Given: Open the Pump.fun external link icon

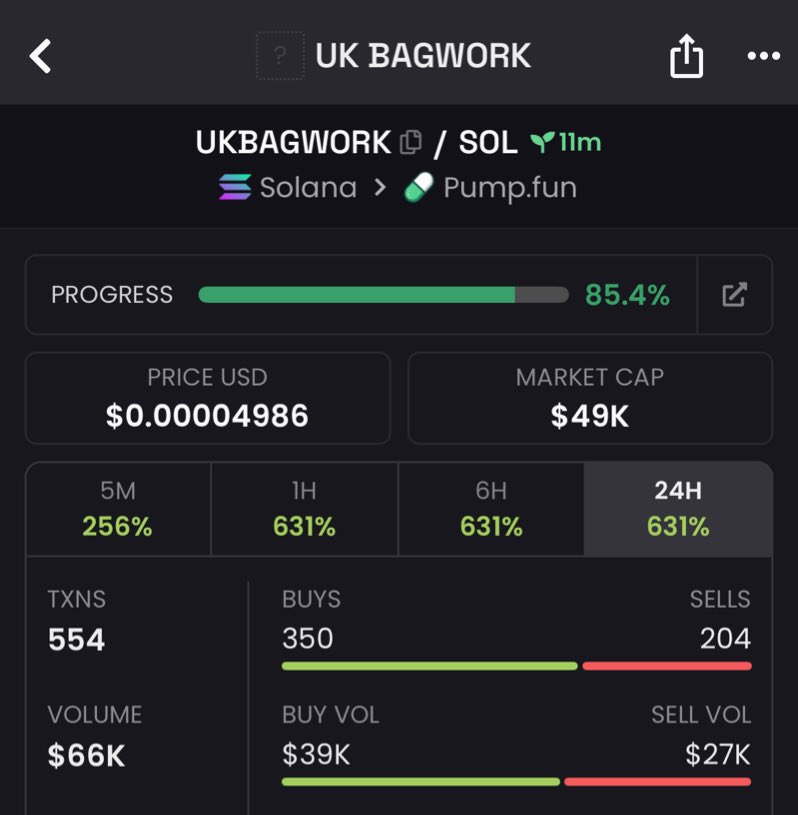Looking at the screenshot, I should click(734, 294).
